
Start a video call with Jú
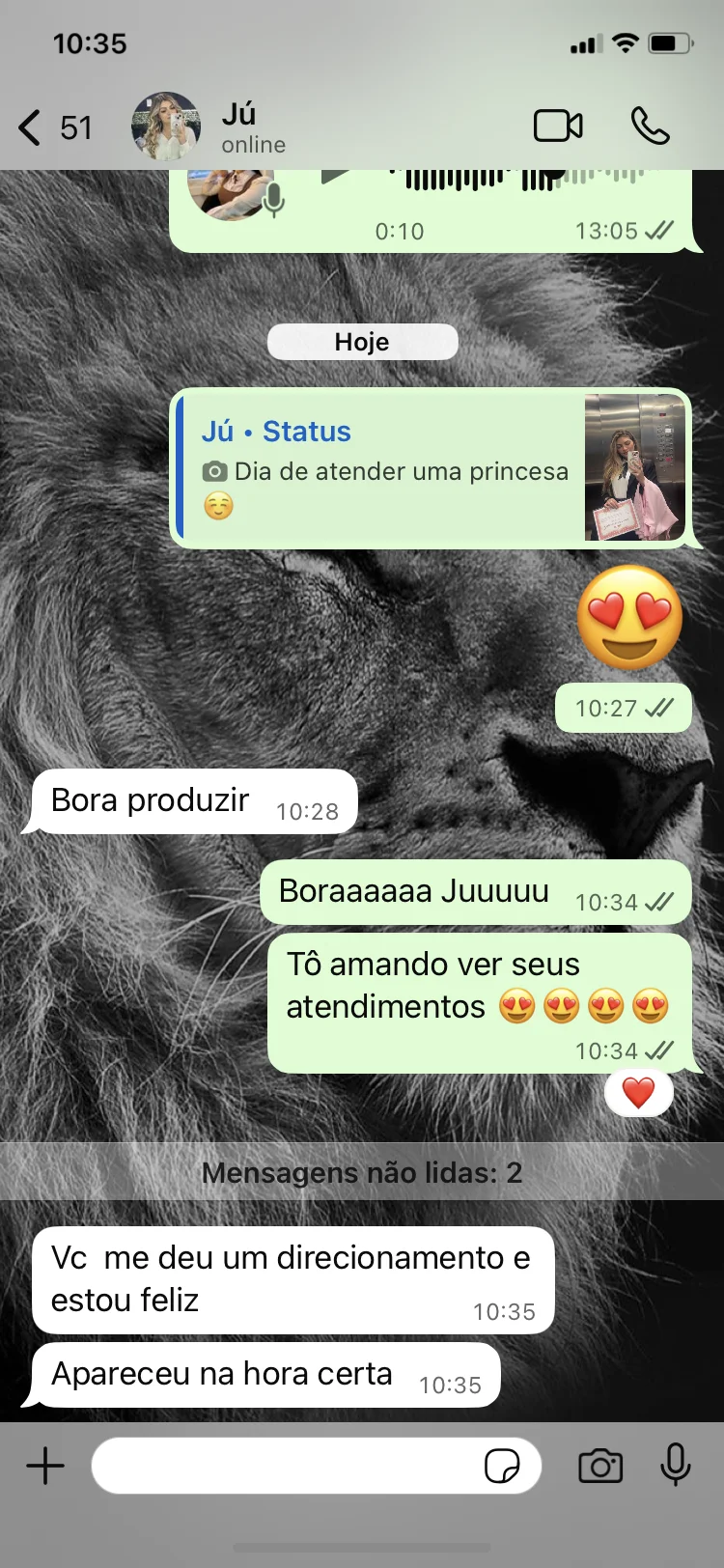558,126
